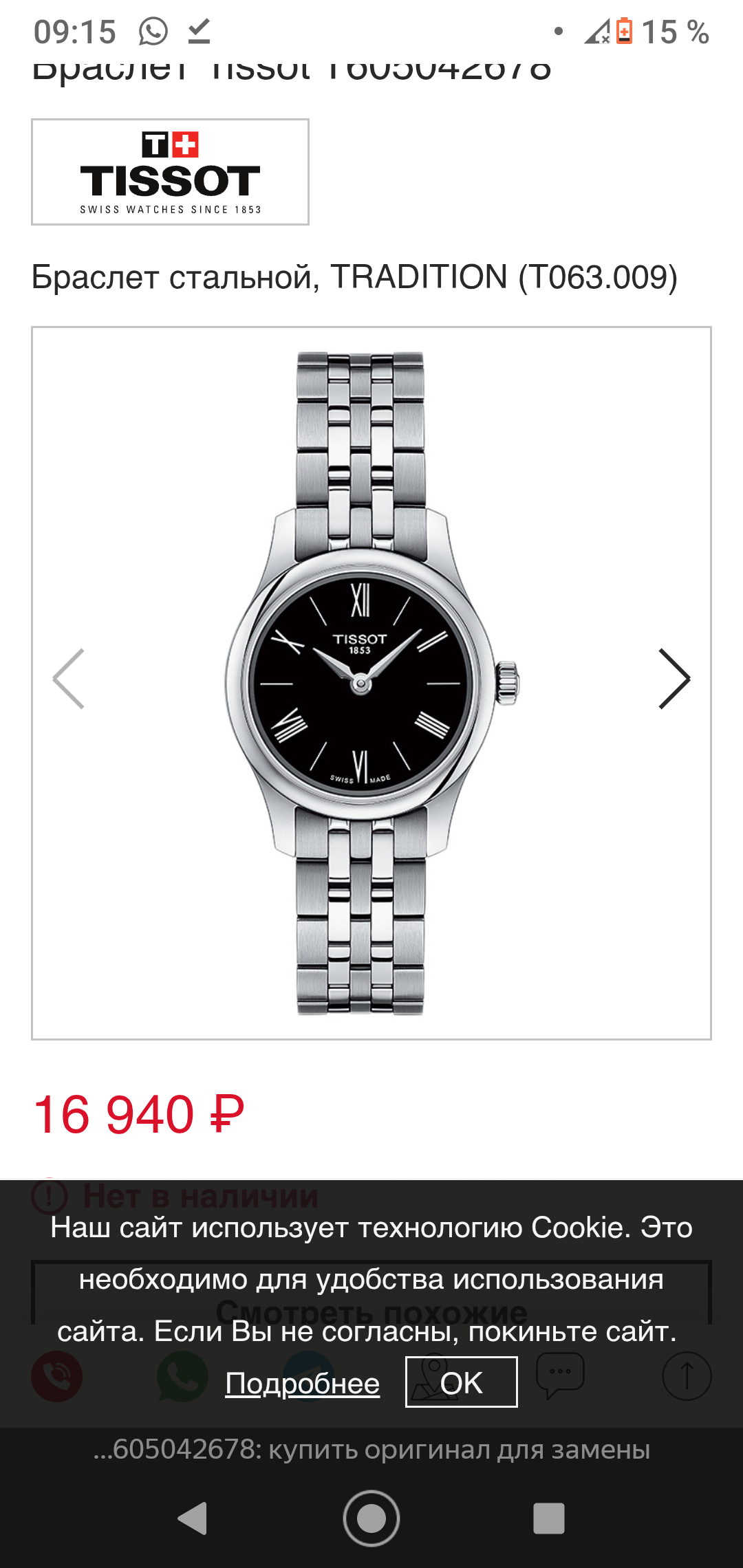Image resolution: width=743 pixels, height=1568 pixels.
Task: Open the Tissot watch product image
Action: [371, 682]
